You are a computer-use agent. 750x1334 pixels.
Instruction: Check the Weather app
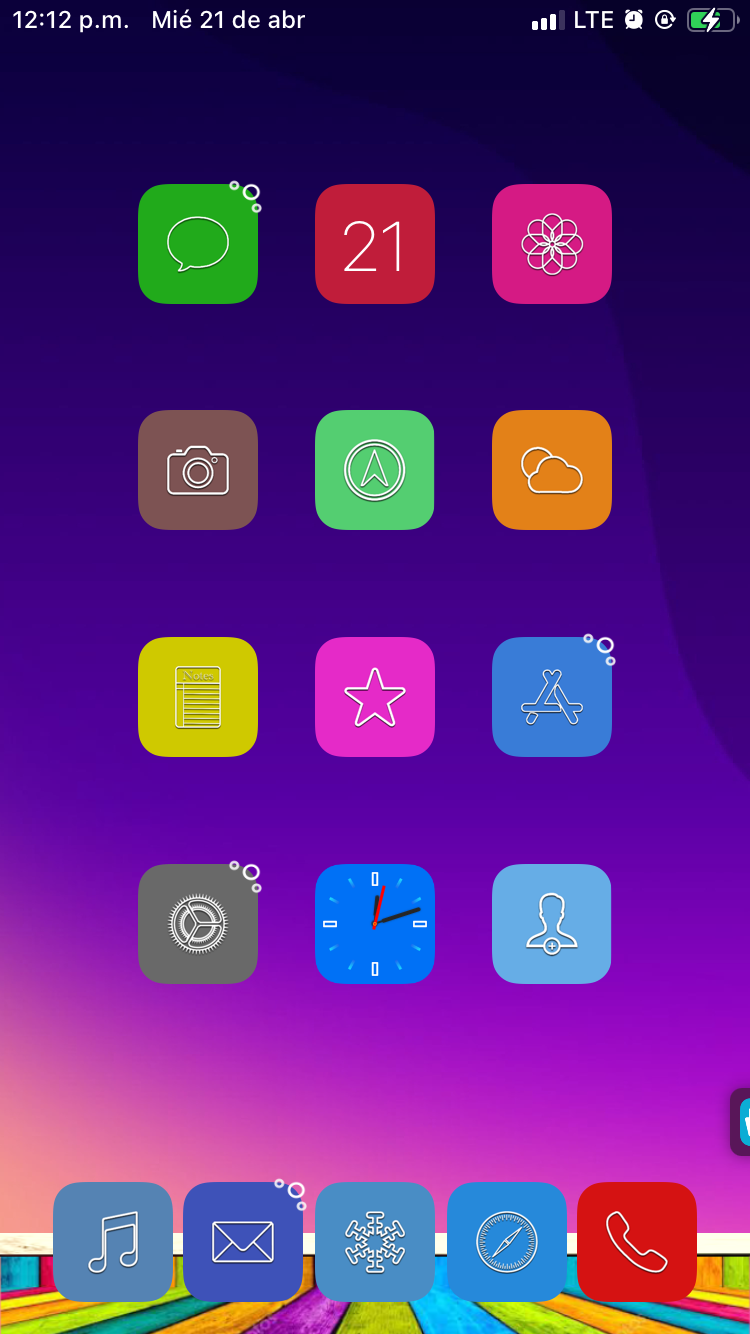pyautogui.click(x=552, y=470)
